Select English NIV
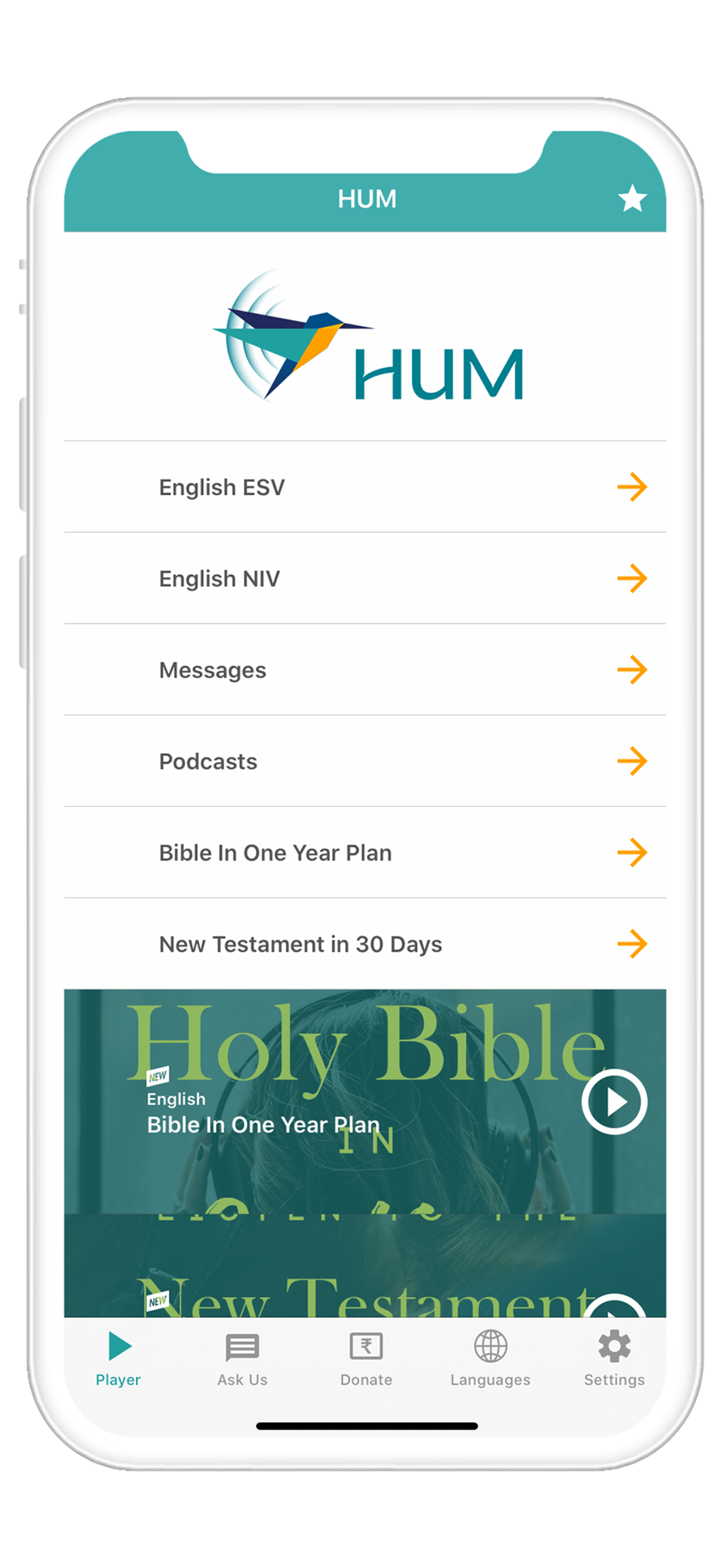The image size is (724, 1568). point(365,578)
